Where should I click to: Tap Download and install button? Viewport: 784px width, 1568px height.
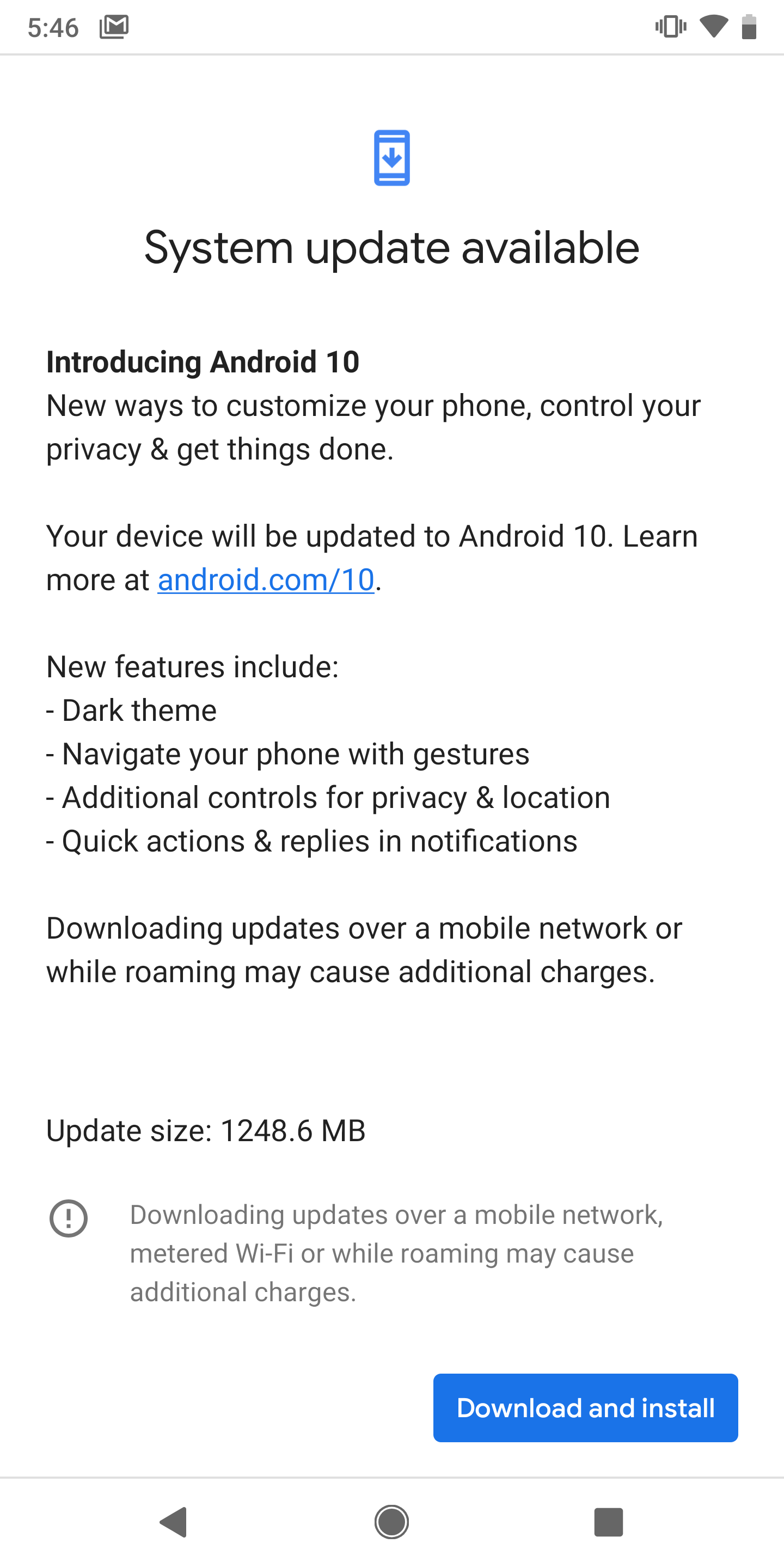(586, 1407)
